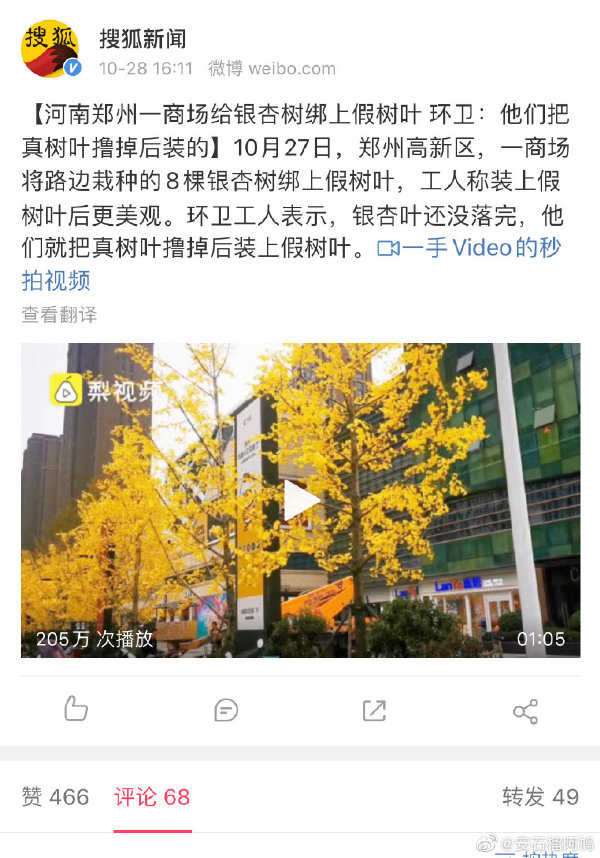The width and height of the screenshot is (600, 858).
Task: Share the post via share icon
Action: pyautogui.click(x=525, y=711)
